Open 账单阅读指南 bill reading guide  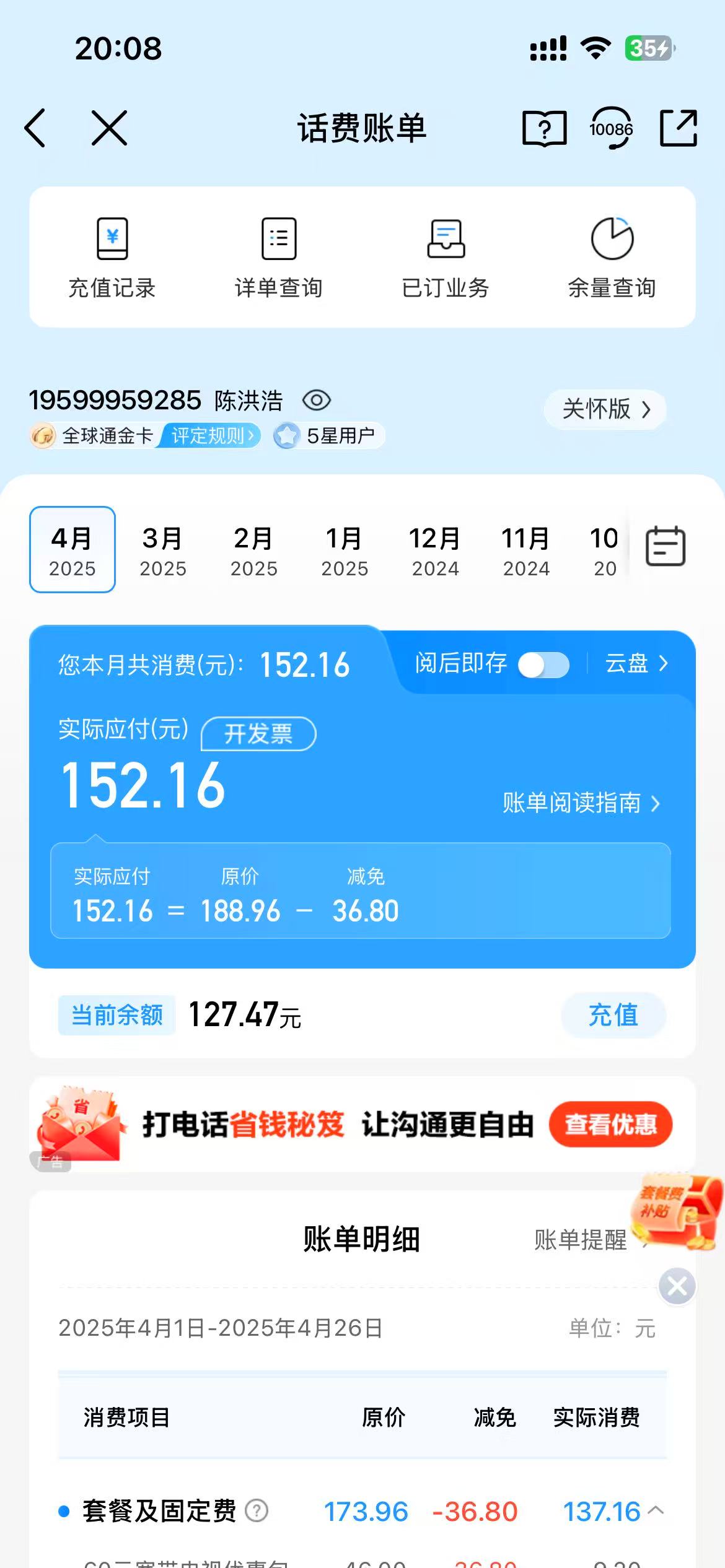581,803
